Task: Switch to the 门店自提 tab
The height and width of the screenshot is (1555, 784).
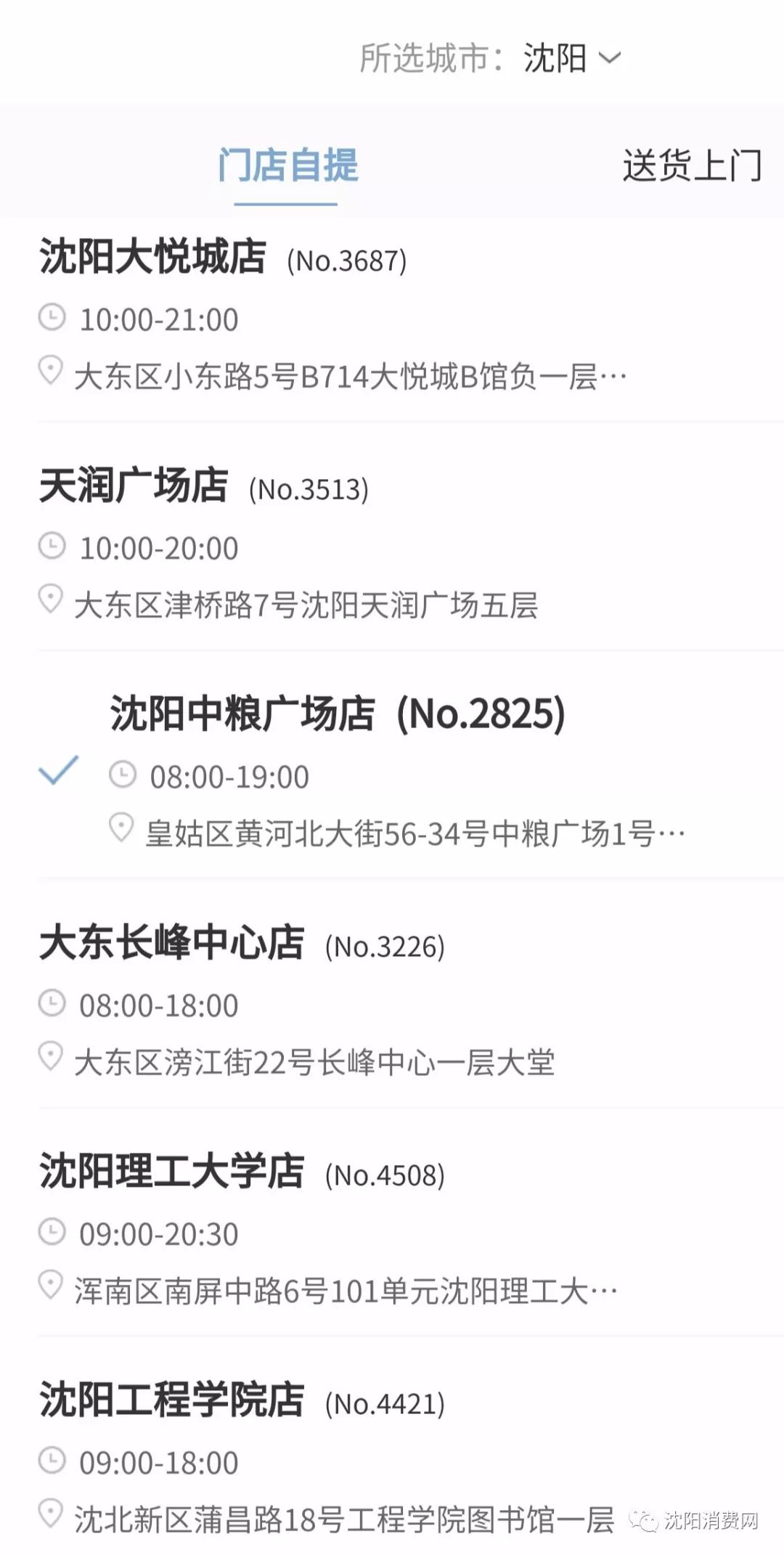Action: click(x=287, y=166)
